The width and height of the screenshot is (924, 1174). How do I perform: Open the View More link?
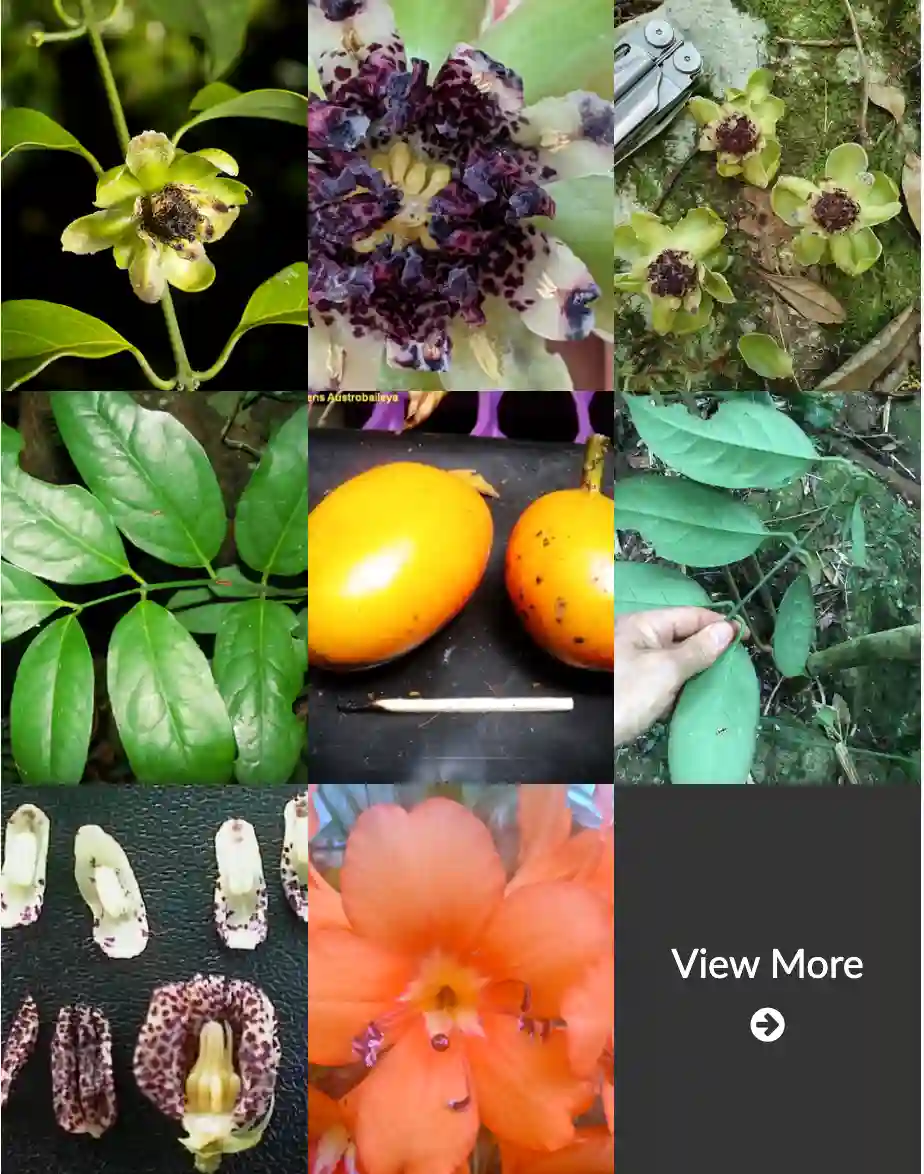[767, 963]
